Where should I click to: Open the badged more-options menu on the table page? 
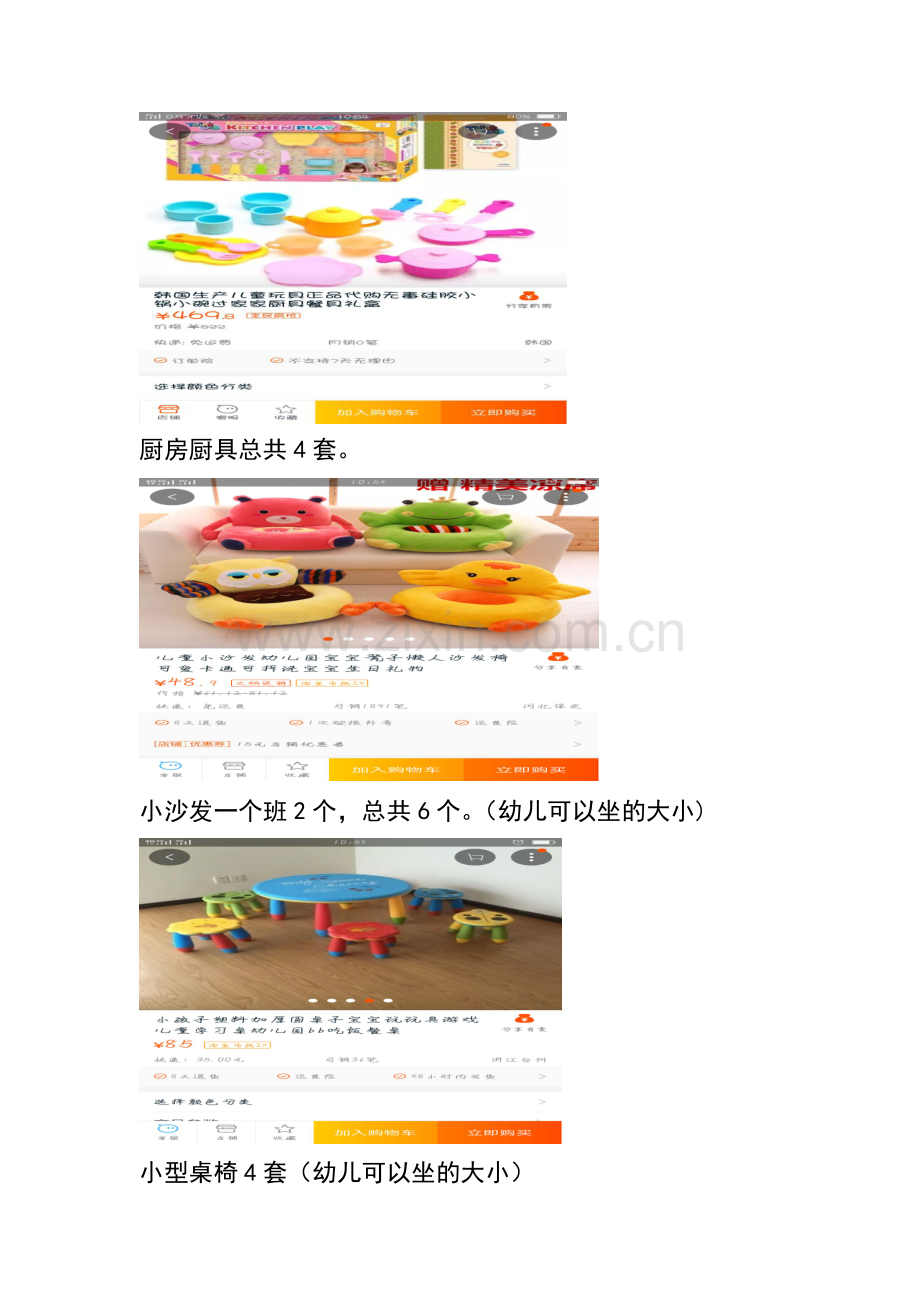pyautogui.click(x=530, y=857)
